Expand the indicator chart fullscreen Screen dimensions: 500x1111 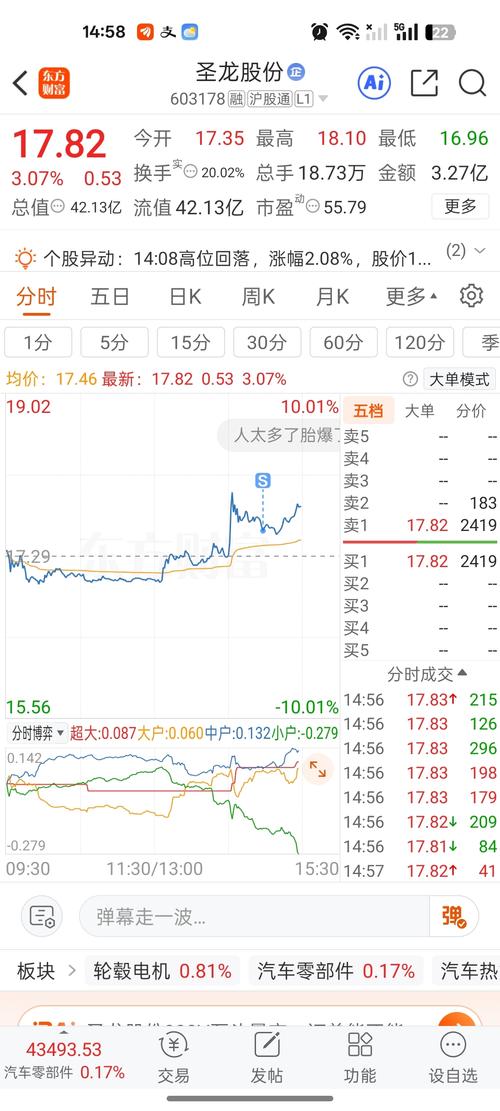pos(317,769)
